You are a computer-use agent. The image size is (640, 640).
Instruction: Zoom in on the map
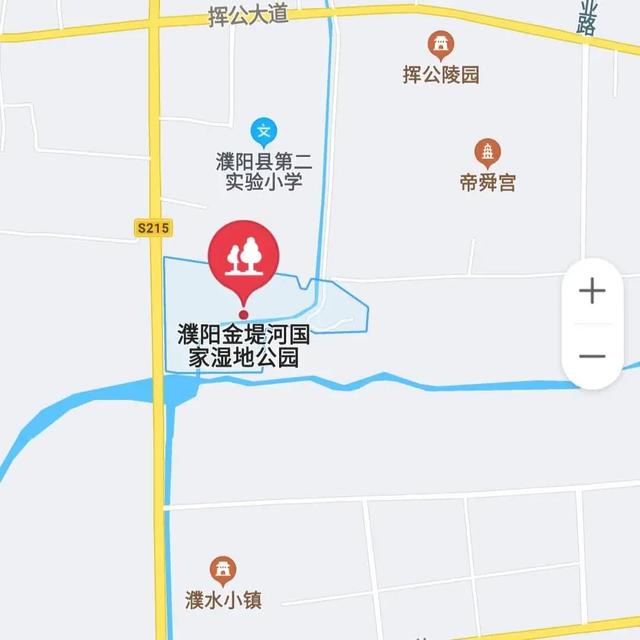coord(593,291)
